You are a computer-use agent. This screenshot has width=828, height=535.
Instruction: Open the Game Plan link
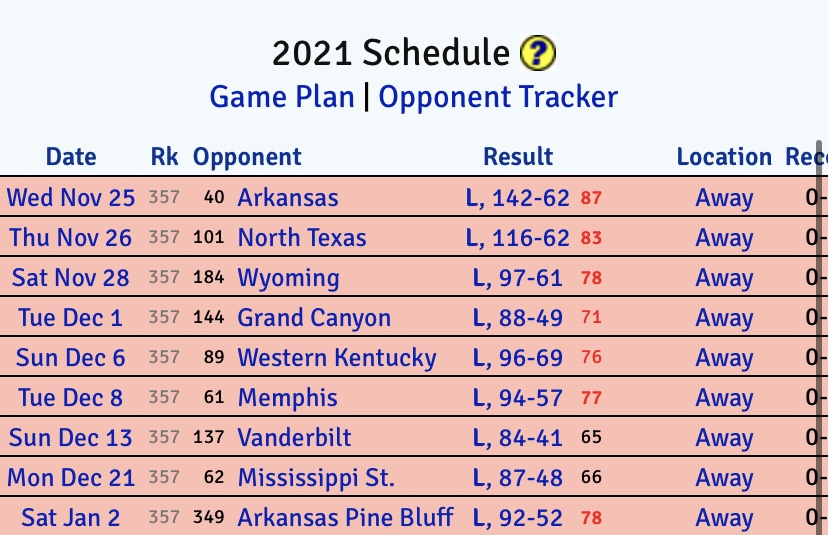[282, 97]
